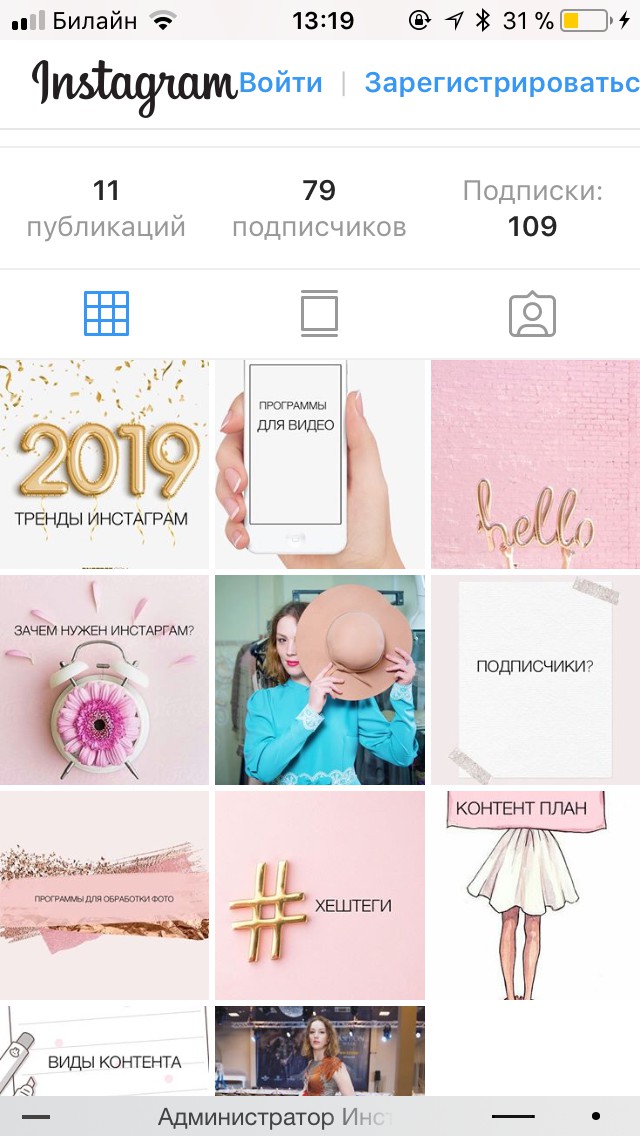Switch to the single-column feed view tab
This screenshot has width=640, height=1136.
click(x=319, y=314)
